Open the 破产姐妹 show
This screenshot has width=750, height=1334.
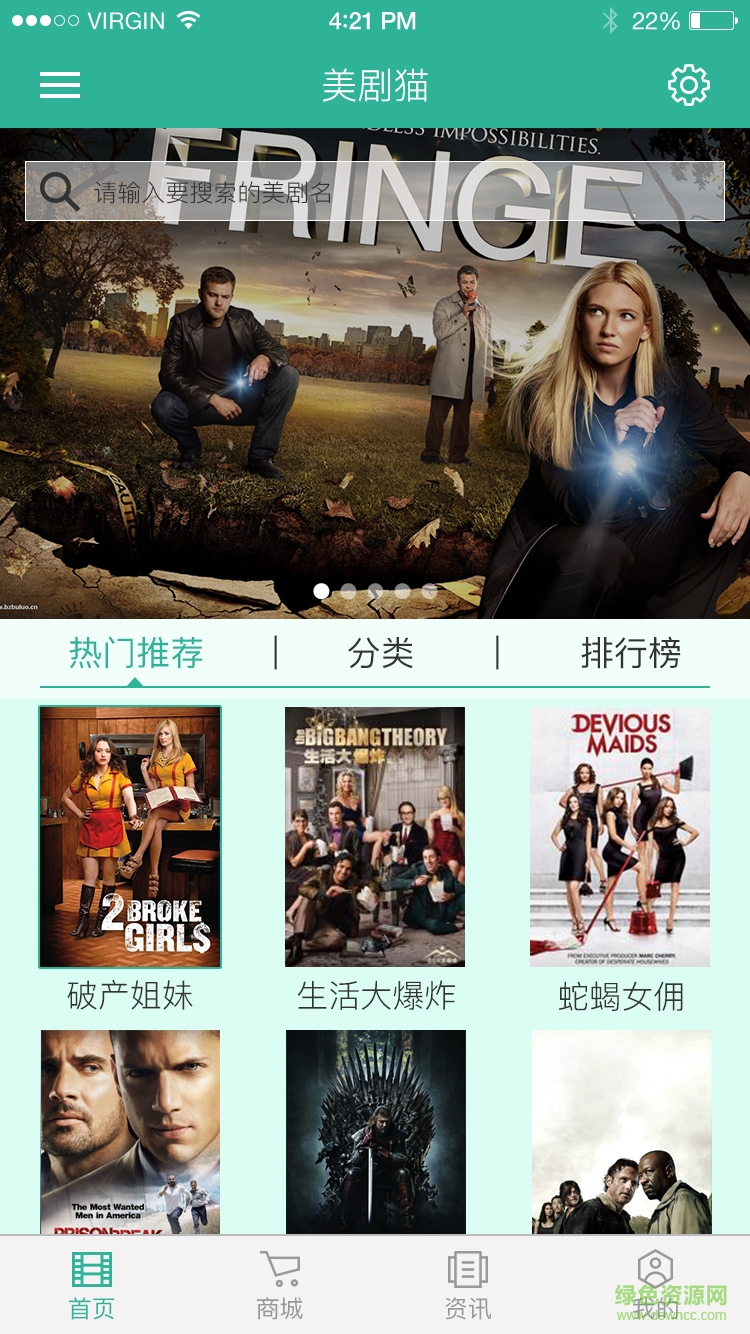tap(130, 838)
